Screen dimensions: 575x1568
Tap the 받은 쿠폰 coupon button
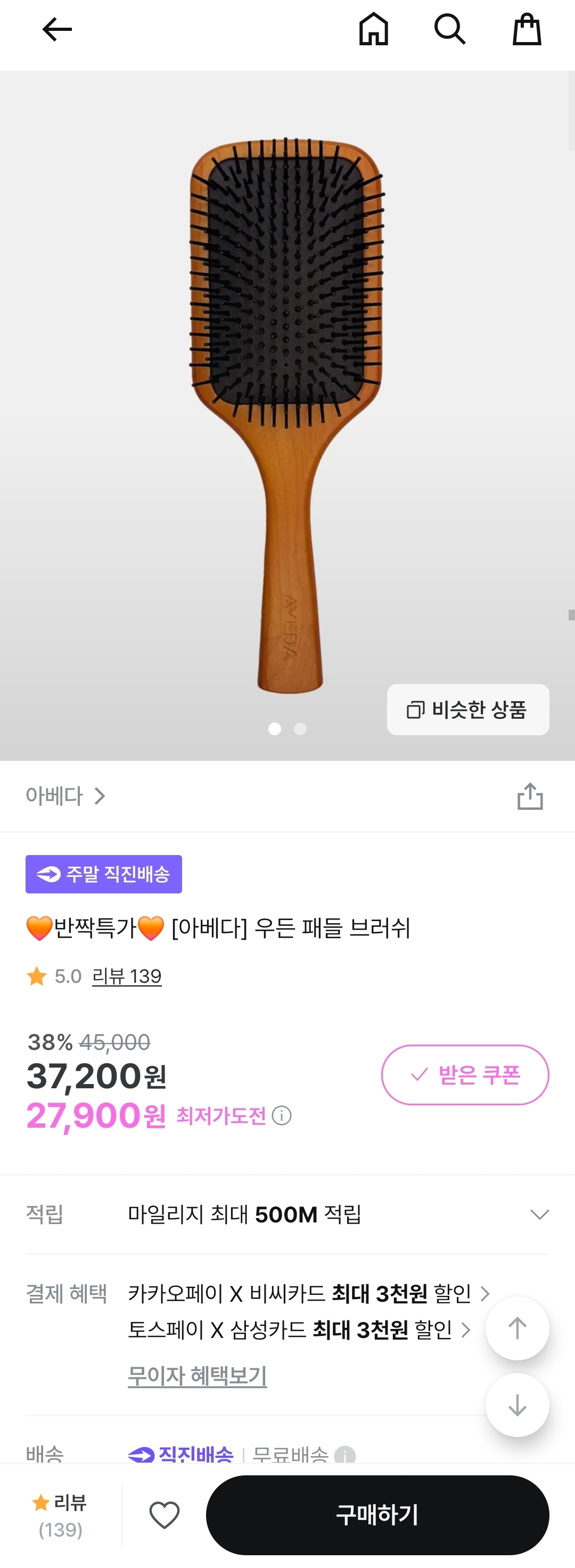pyautogui.click(x=465, y=1075)
